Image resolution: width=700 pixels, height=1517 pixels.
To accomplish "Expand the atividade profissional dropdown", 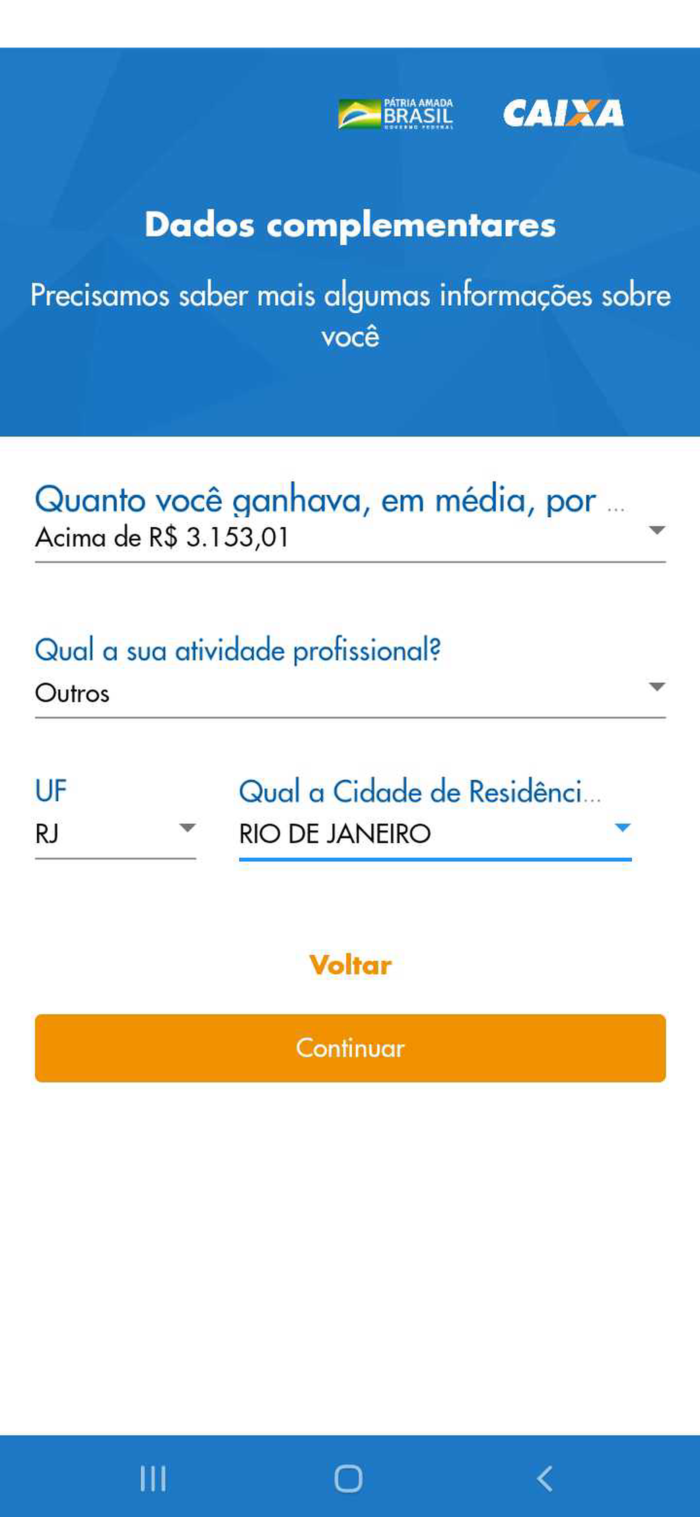I will point(350,693).
